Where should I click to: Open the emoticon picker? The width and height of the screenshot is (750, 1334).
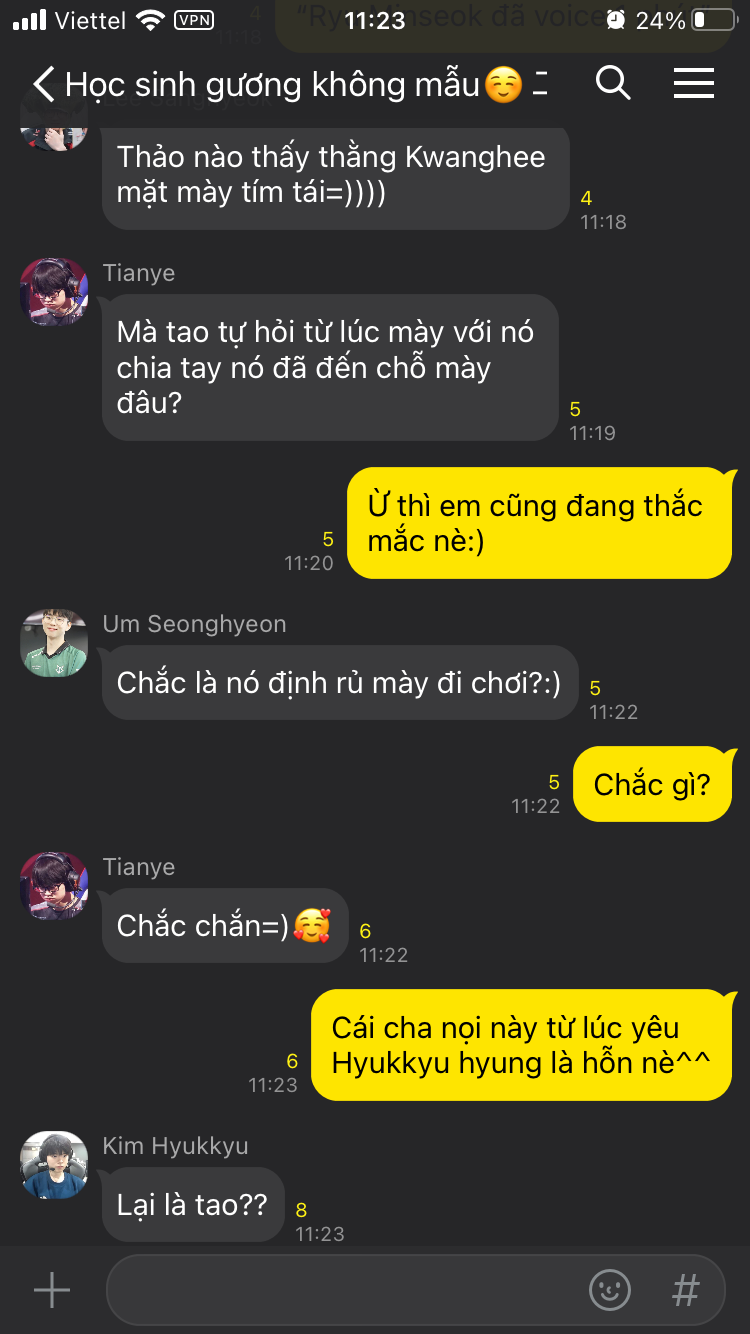coord(610,1290)
